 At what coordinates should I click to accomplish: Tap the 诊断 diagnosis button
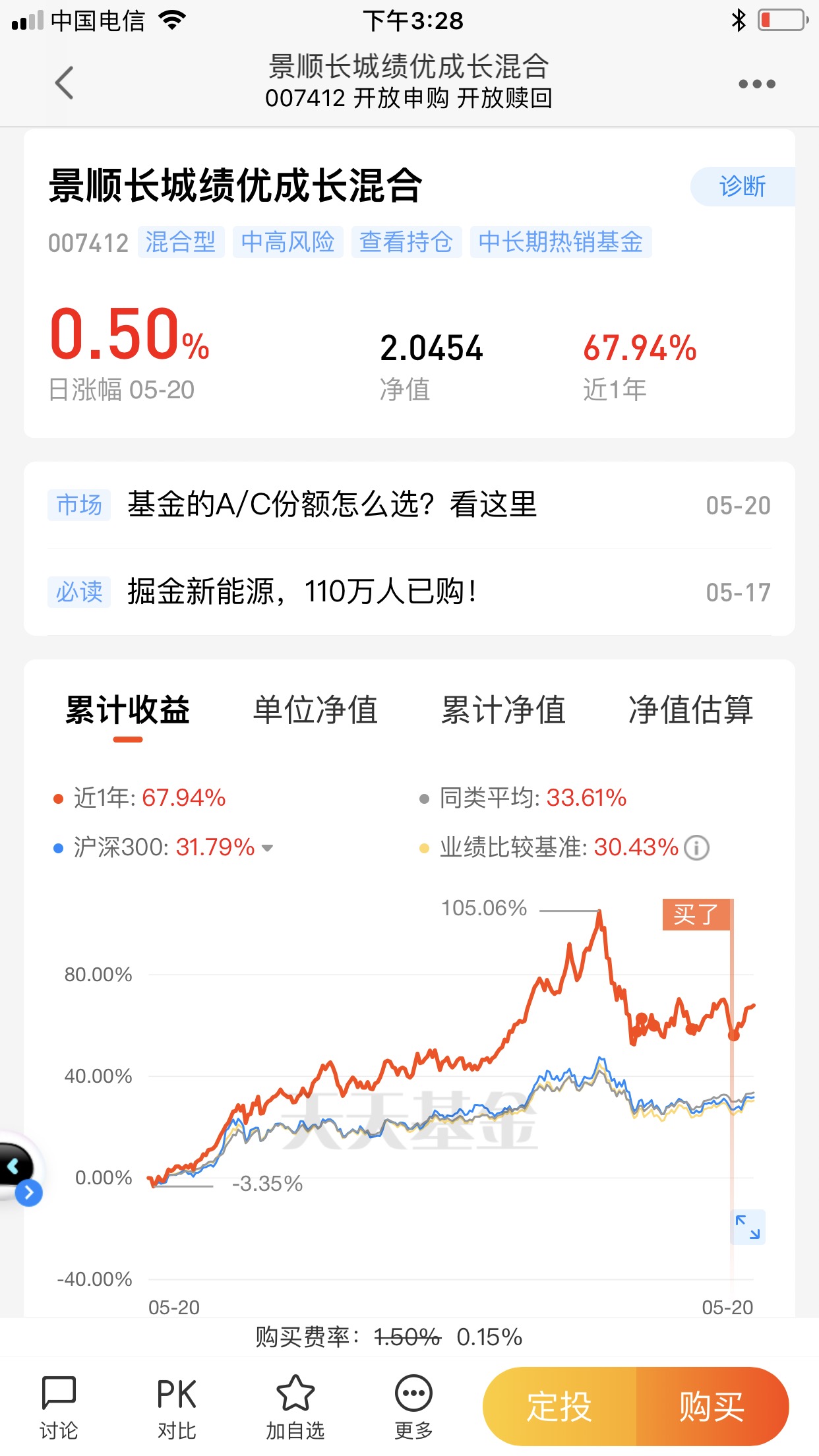[x=743, y=187]
